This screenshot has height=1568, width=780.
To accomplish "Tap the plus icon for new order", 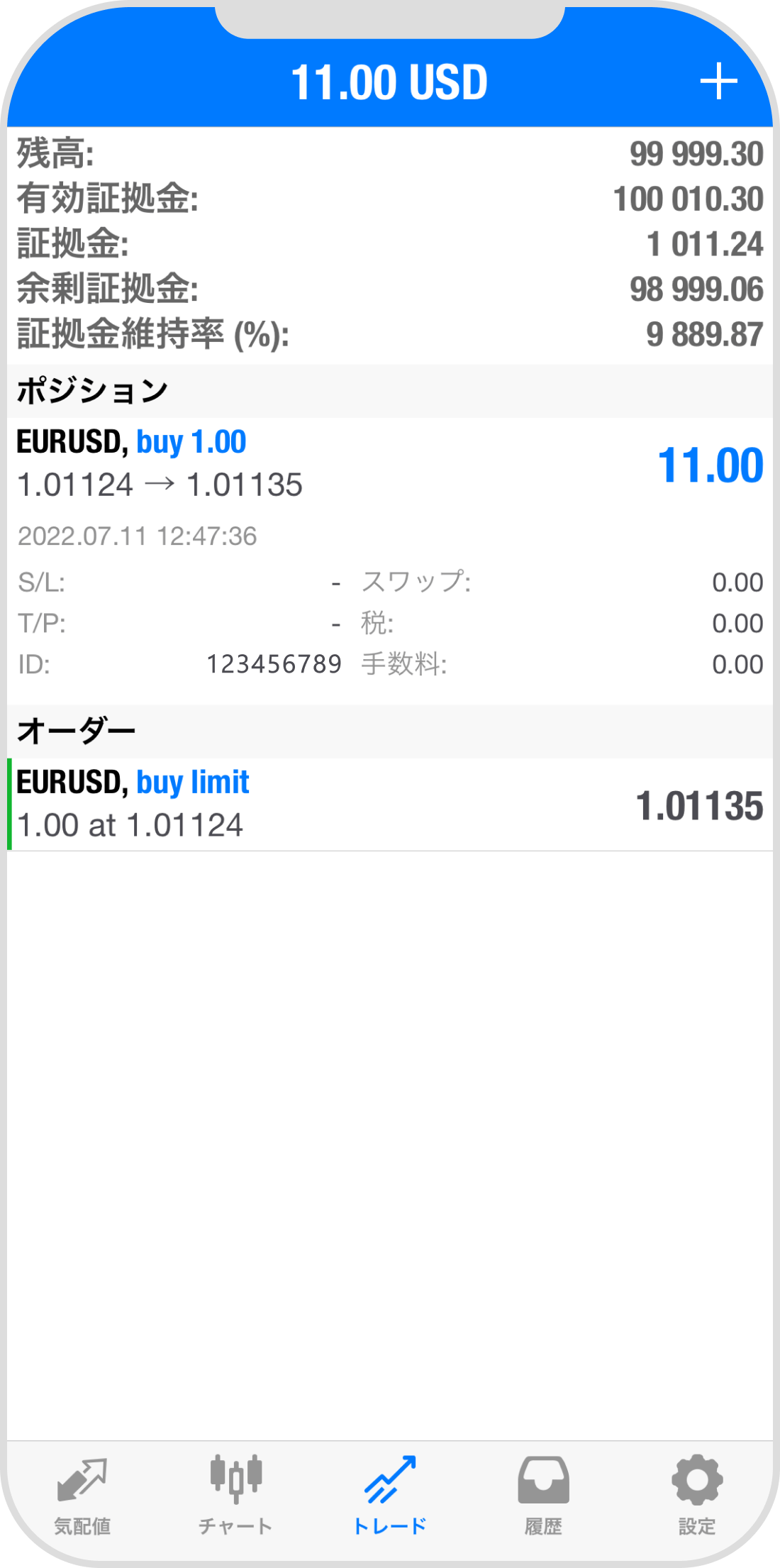I will [x=718, y=82].
